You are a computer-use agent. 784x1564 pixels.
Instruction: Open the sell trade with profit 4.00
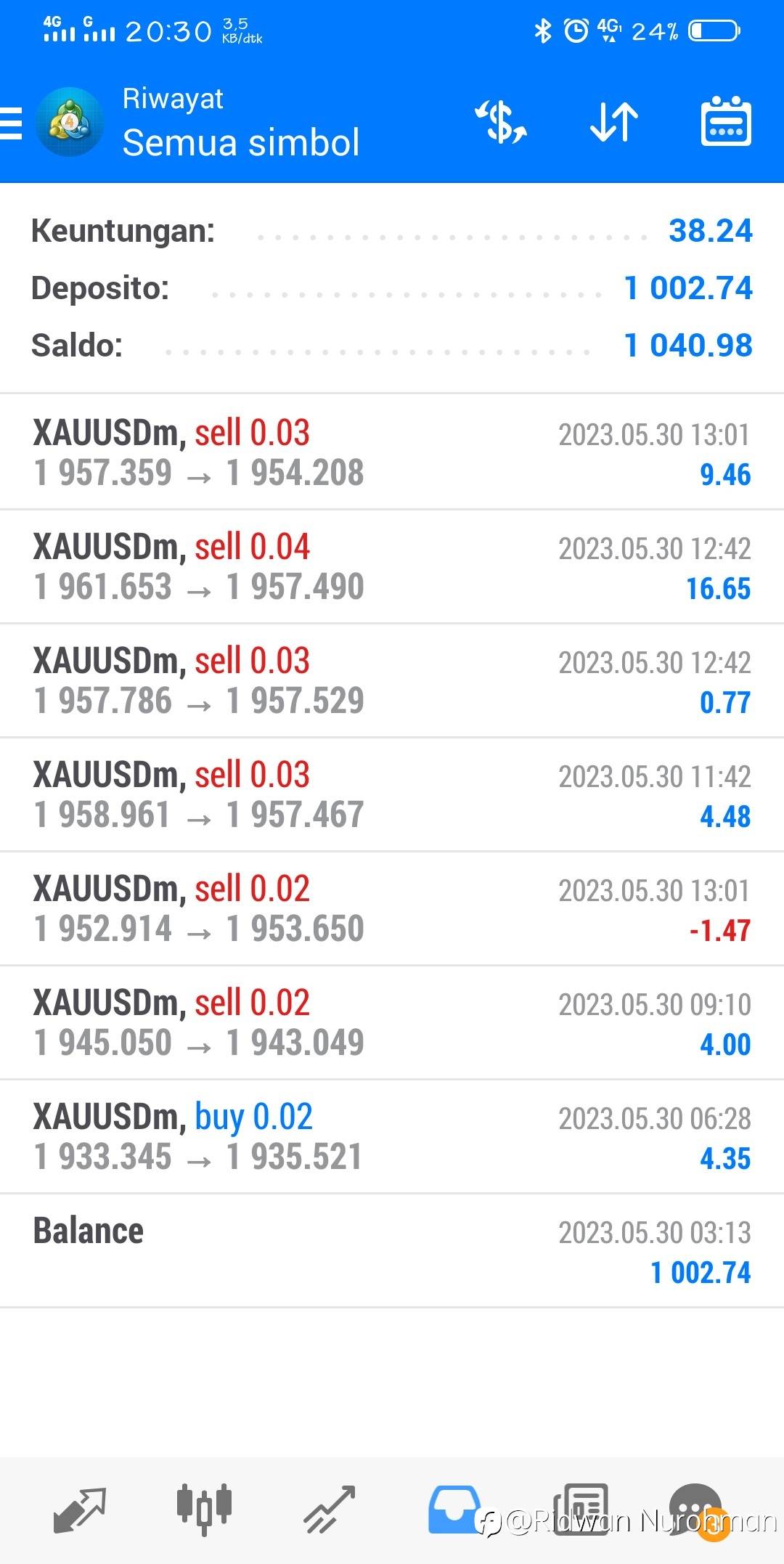click(392, 1022)
